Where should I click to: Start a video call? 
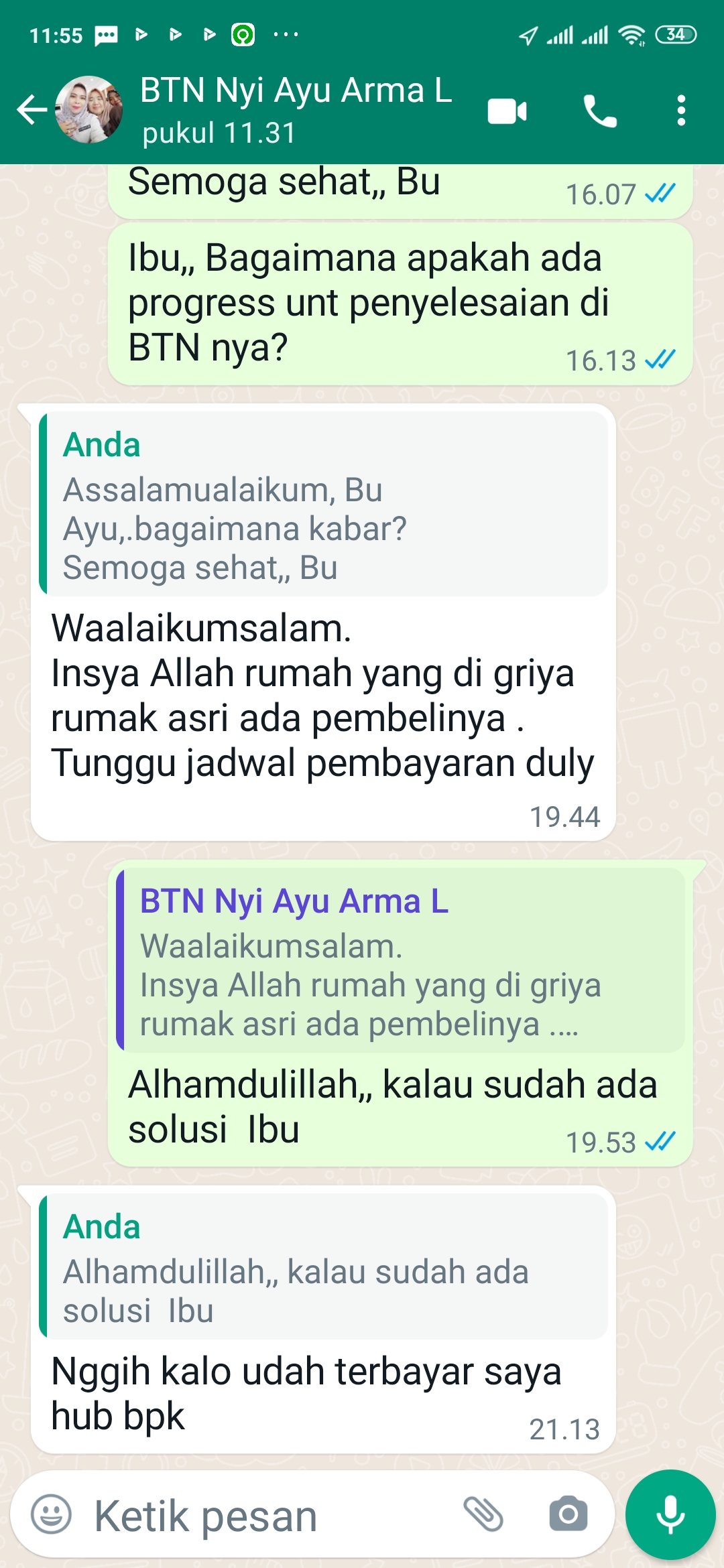click(507, 111)
